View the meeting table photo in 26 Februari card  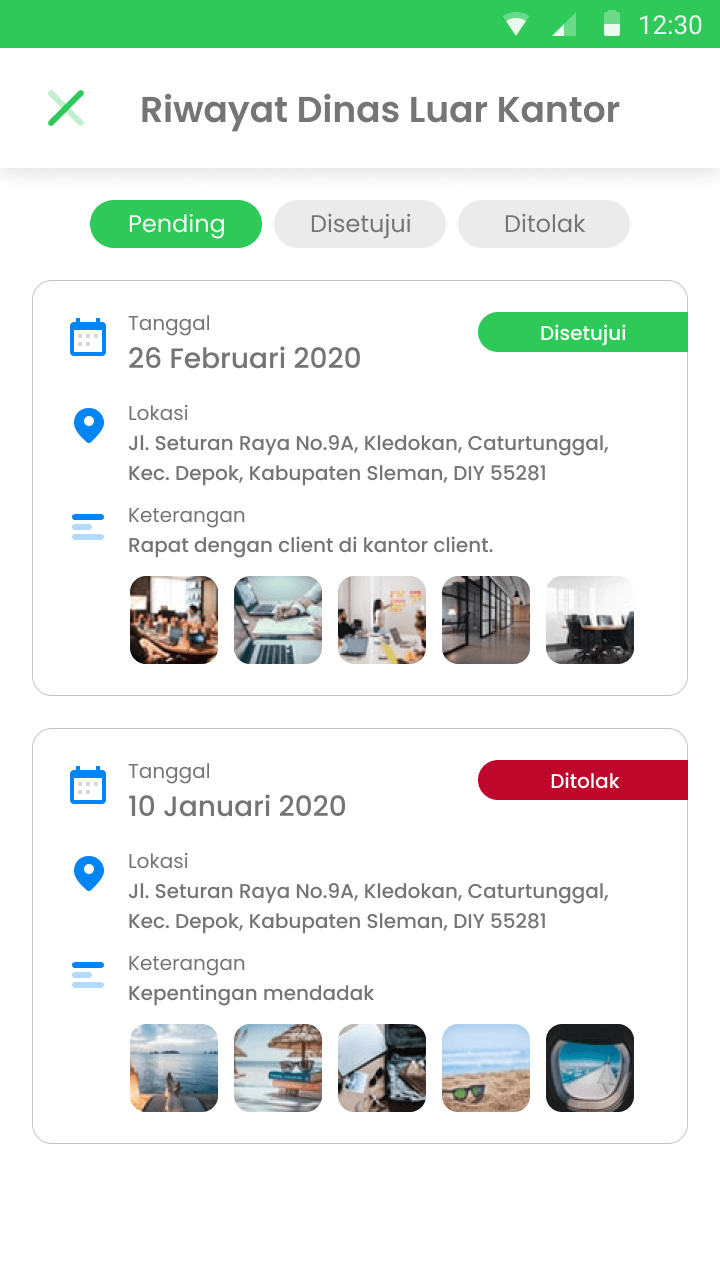pos(174,620)
